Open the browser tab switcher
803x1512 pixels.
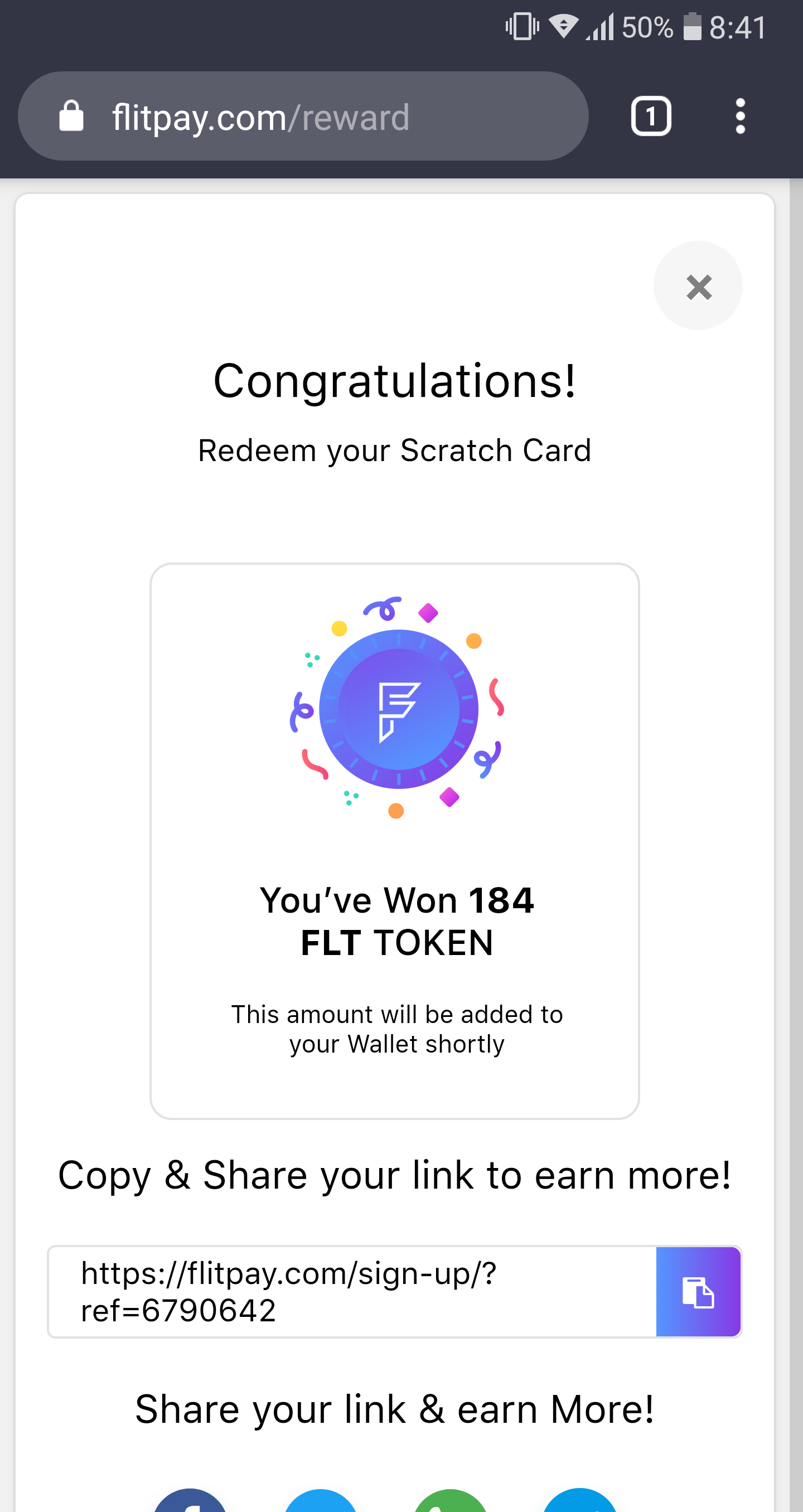coord(650,116)
